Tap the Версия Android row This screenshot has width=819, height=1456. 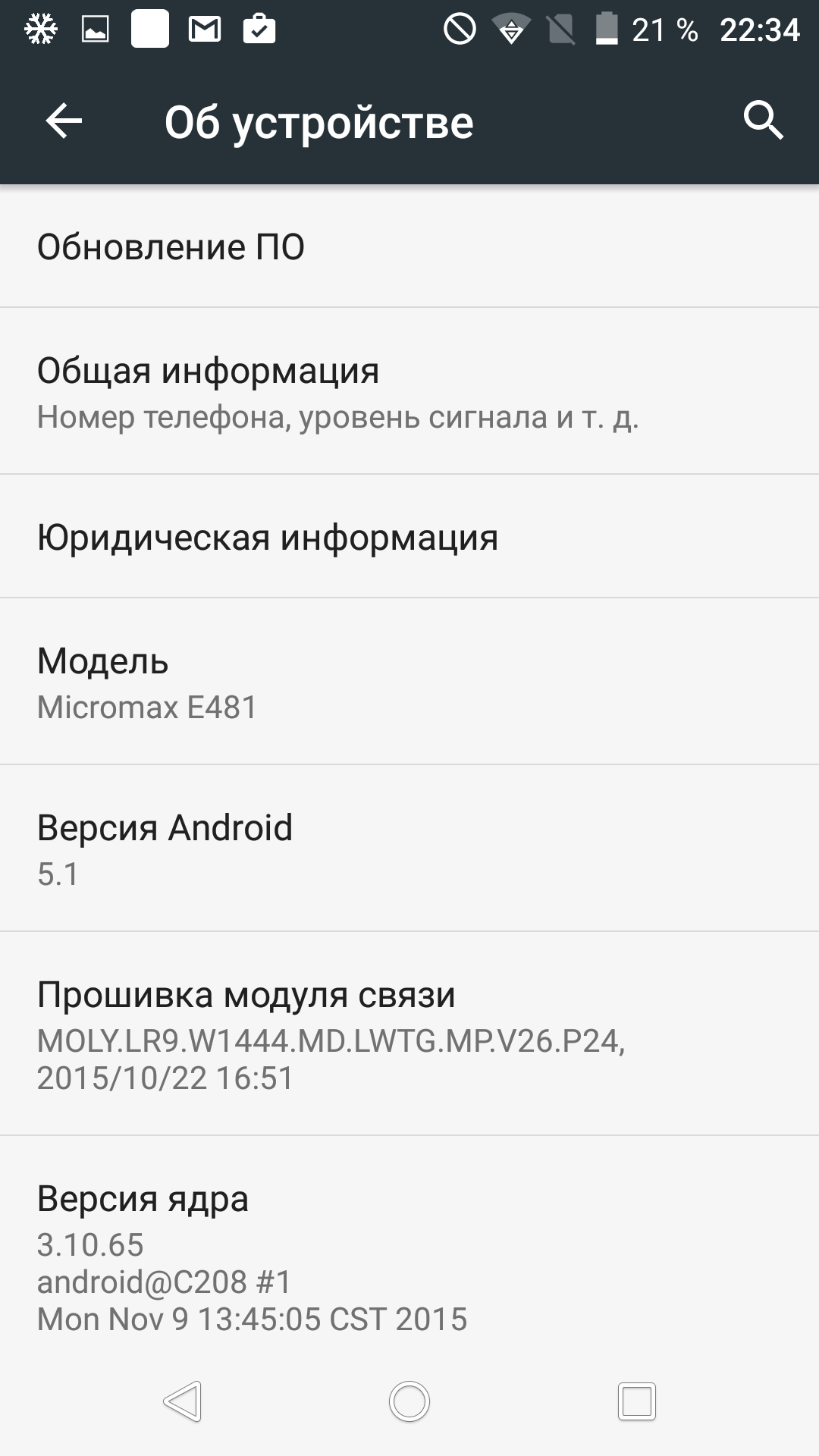pyautogui.click(x=409, y=849)
